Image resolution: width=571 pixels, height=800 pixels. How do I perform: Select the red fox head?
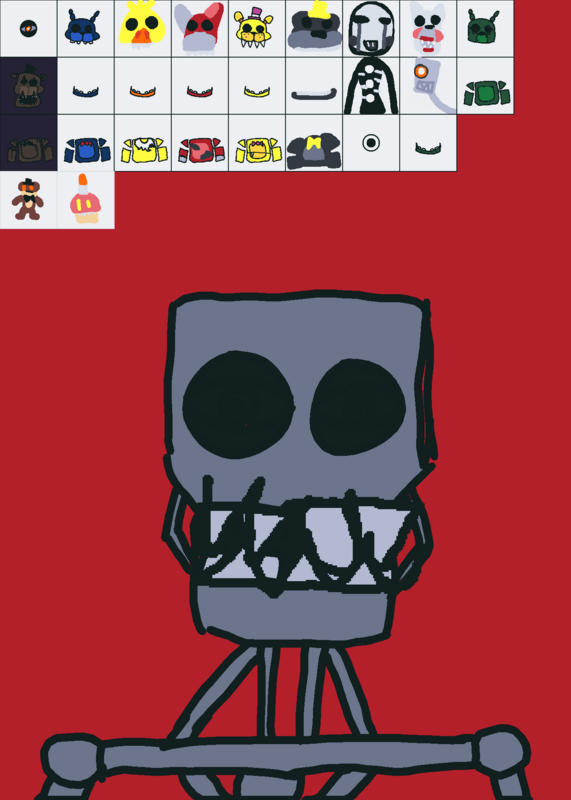point(200,29)
